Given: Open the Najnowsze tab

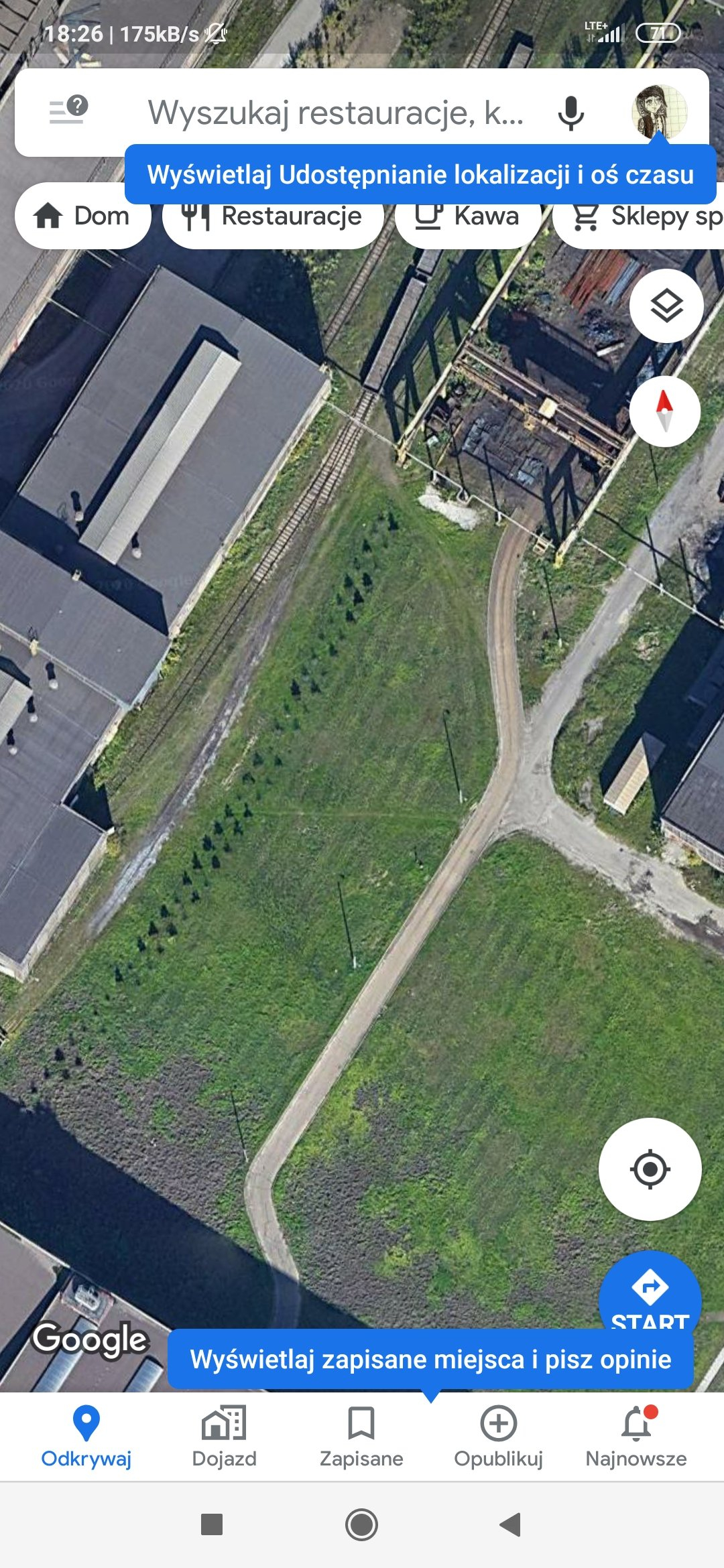Looking at the screenshot, I should click(636, 1437).
